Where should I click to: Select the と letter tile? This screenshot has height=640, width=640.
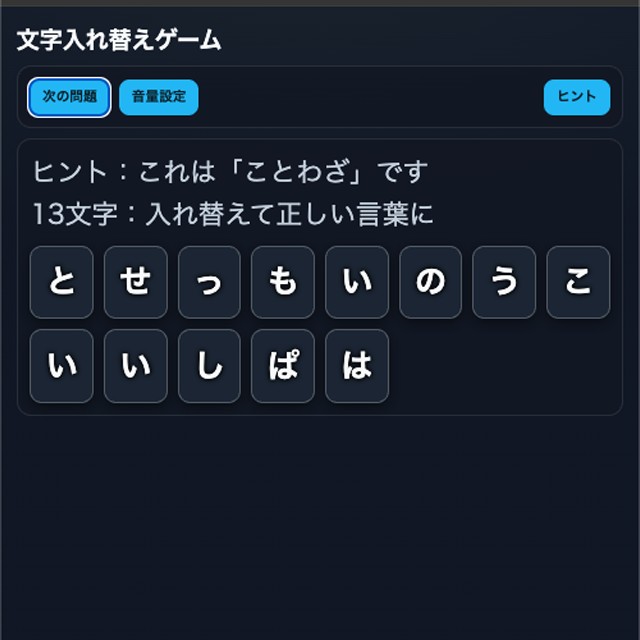pyautogui.click(x=62, y=283)
